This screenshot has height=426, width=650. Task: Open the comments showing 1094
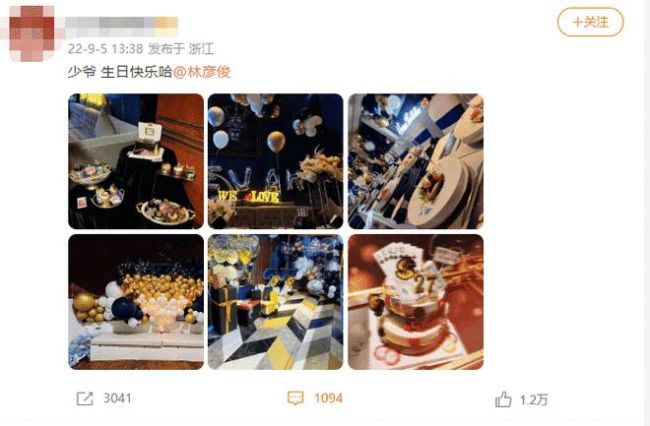[315, 398]
